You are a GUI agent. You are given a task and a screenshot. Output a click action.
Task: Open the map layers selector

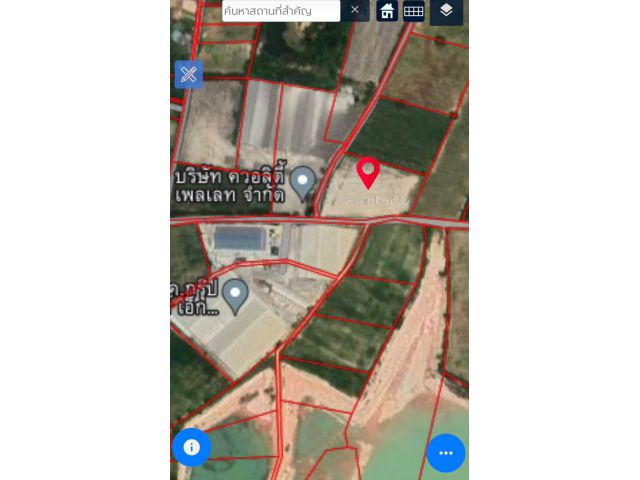point(446,11)
